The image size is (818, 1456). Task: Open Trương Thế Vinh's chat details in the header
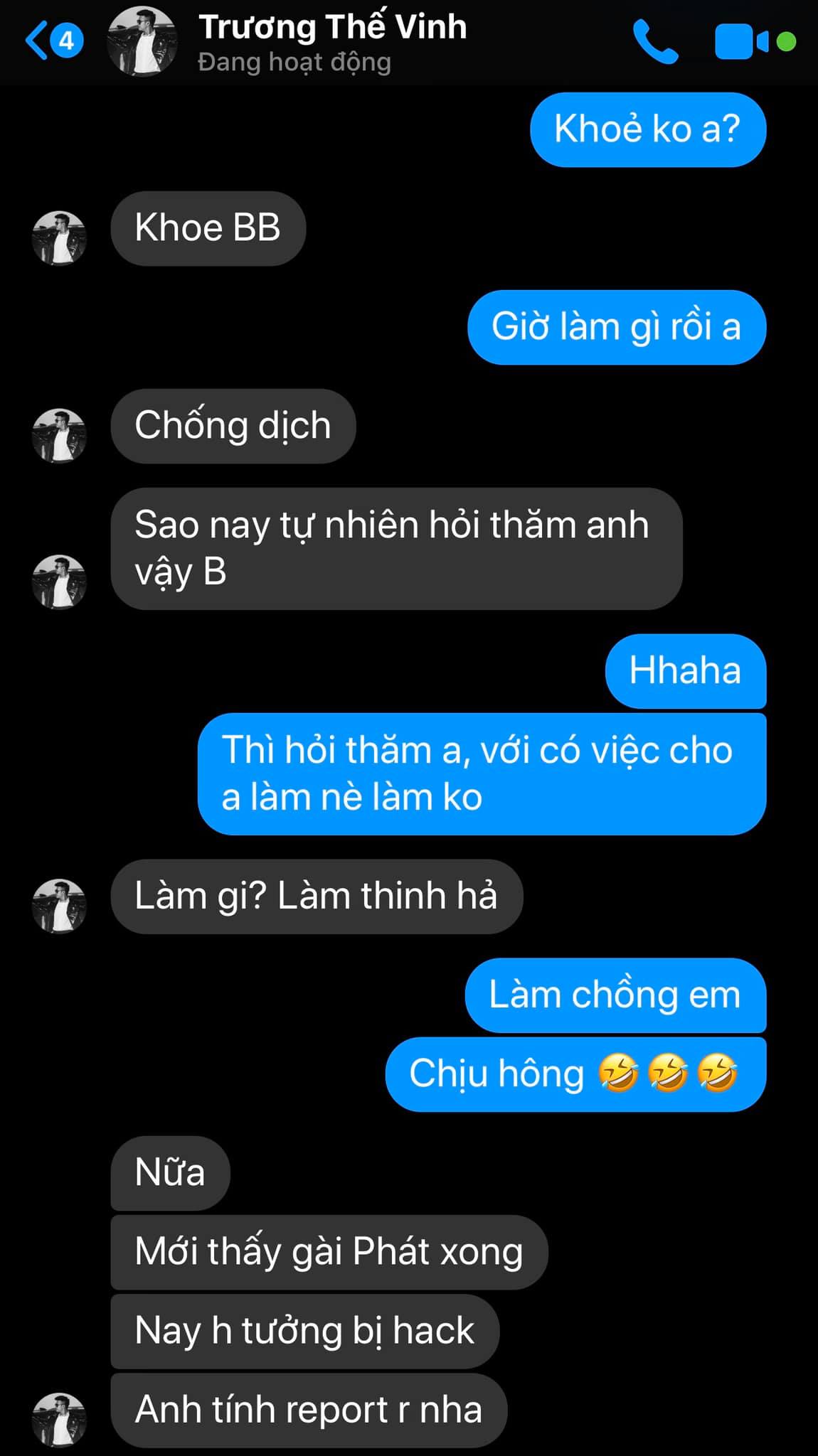[331, 41]
